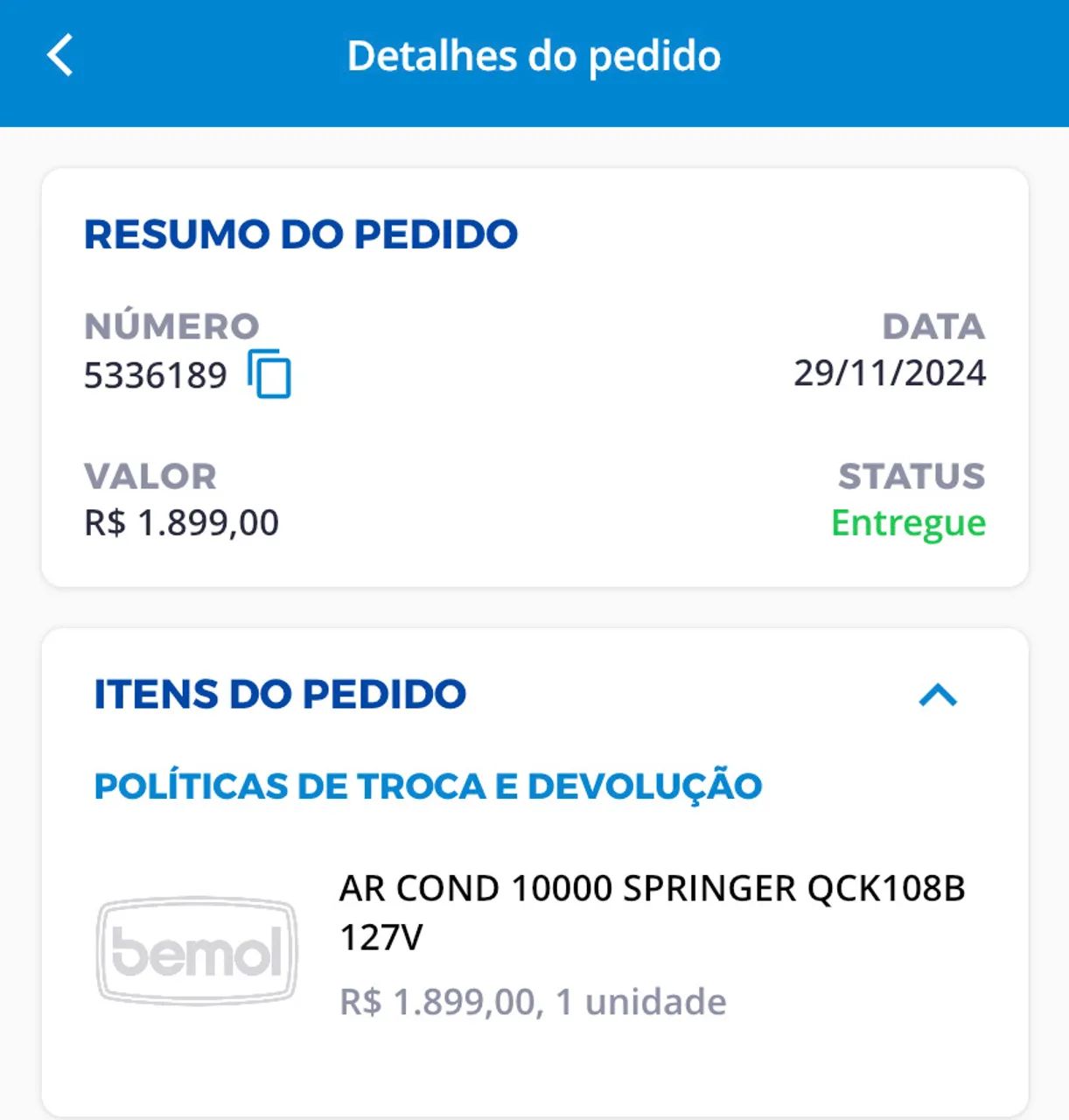Select the Detalhes do pedido title

tap(534, 55)
